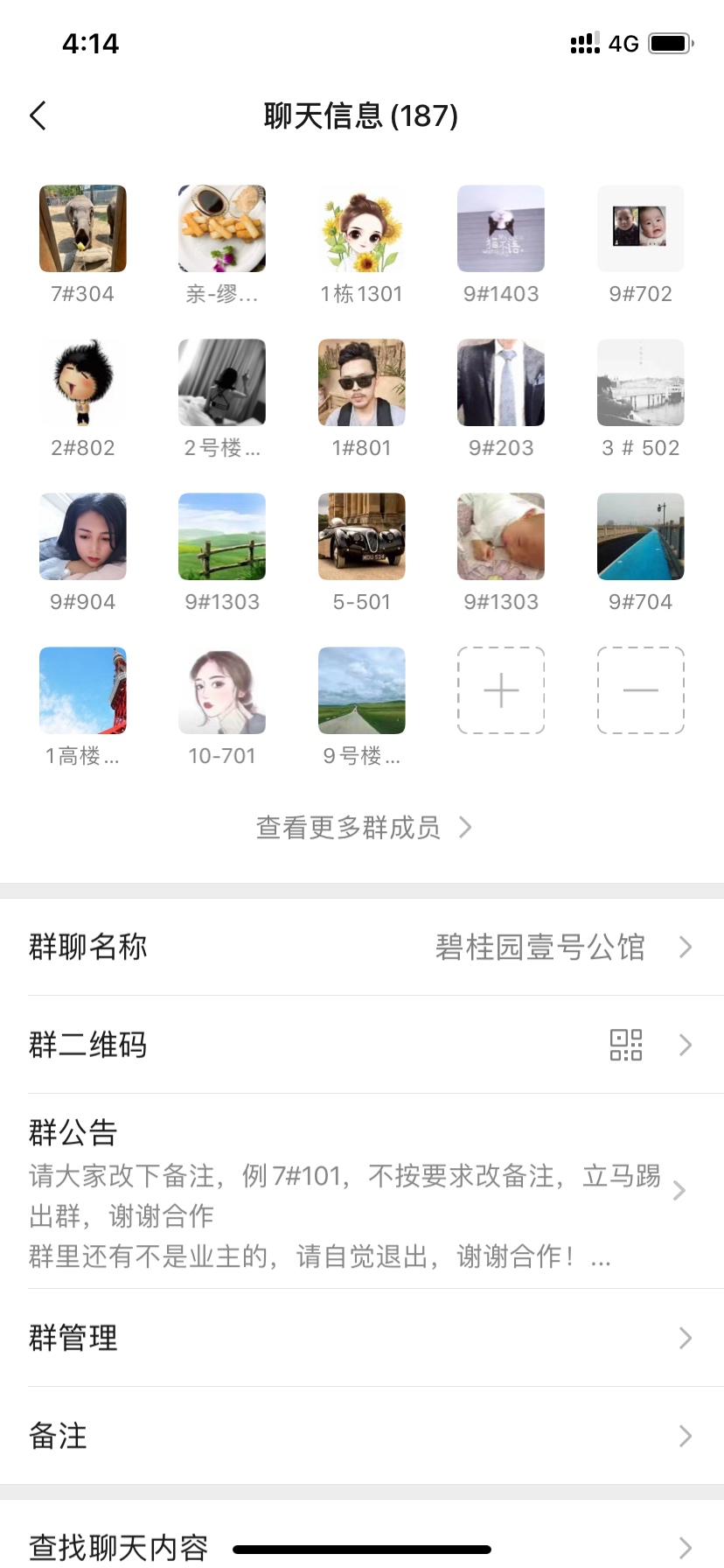Image resolution: width=724 pixels, height=1568 pixels.
Task: Select member 9#904's avatar
Action: pyautogui.click(x=83, y=536)
